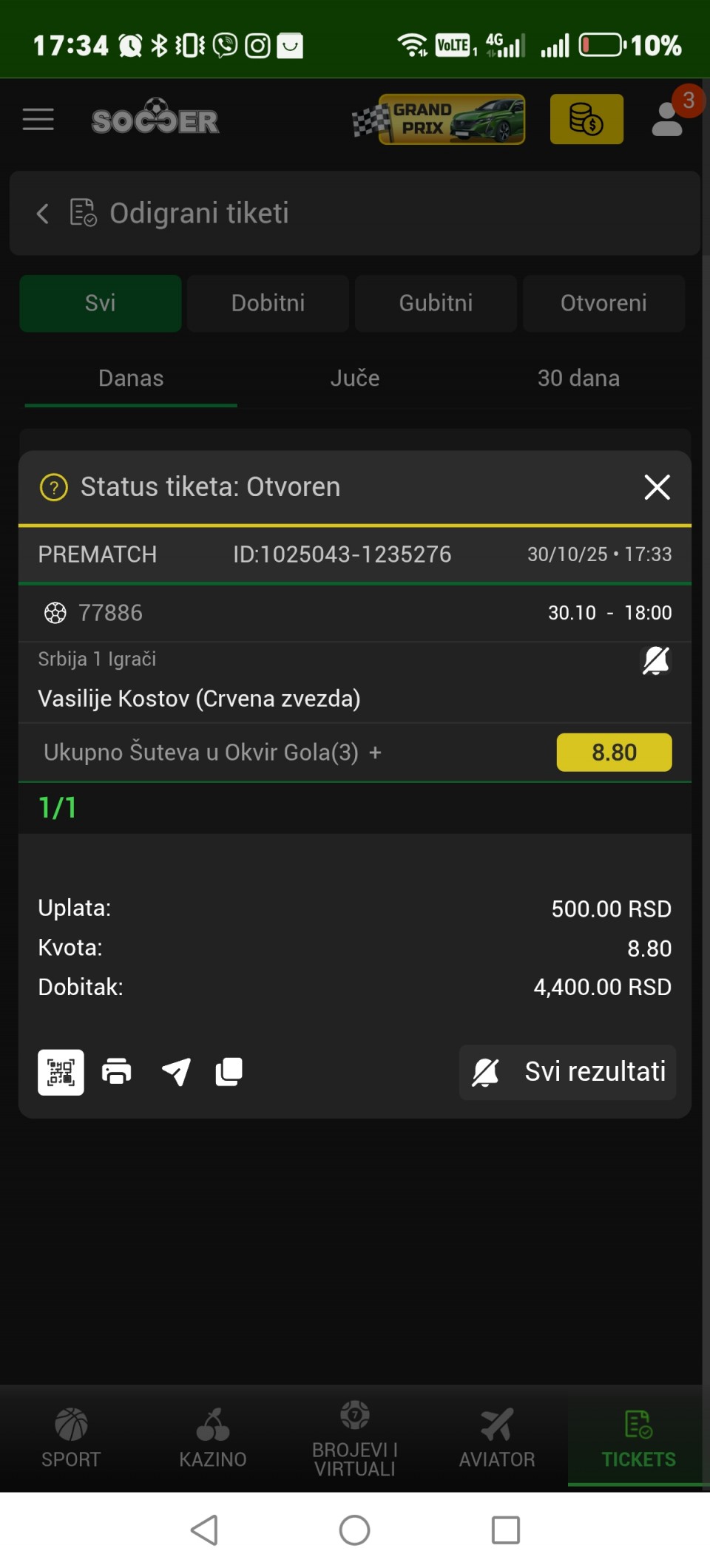Select the Dobitni filter
The width and height of the screenshot is (710, 1568).
(268, 303)
